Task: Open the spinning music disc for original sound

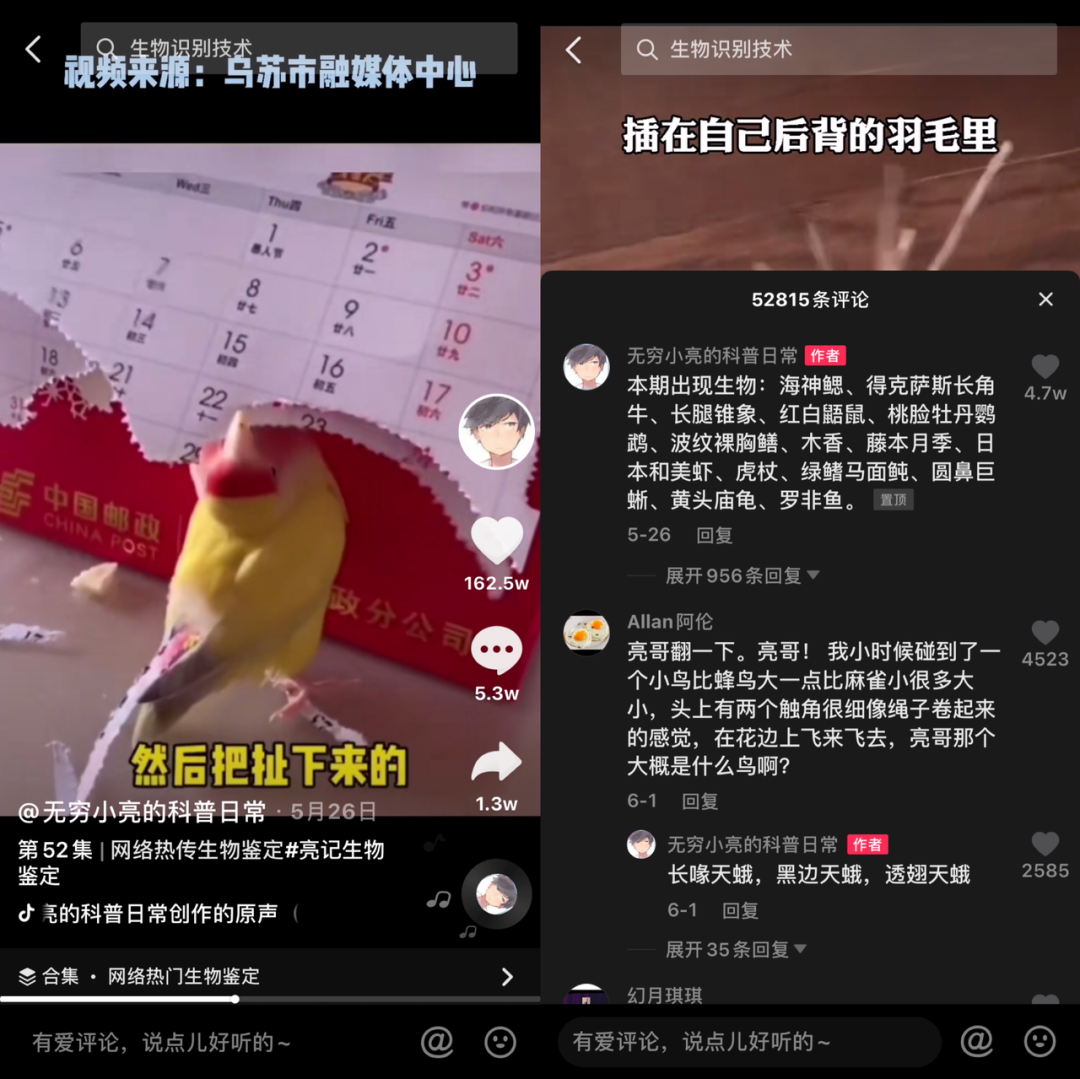Action: 496,893
